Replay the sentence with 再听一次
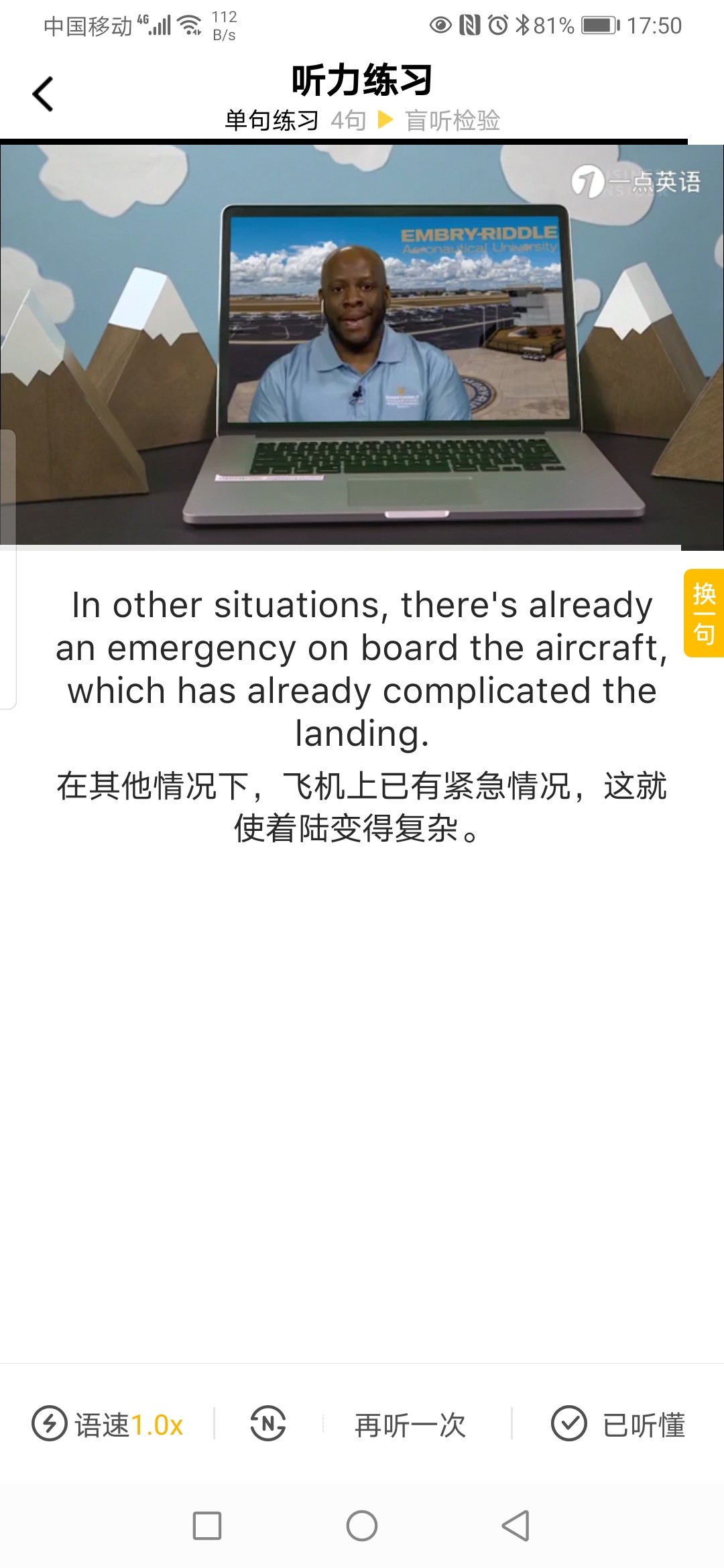The height and width of the screenshot is (1568, 724). 410,1425
